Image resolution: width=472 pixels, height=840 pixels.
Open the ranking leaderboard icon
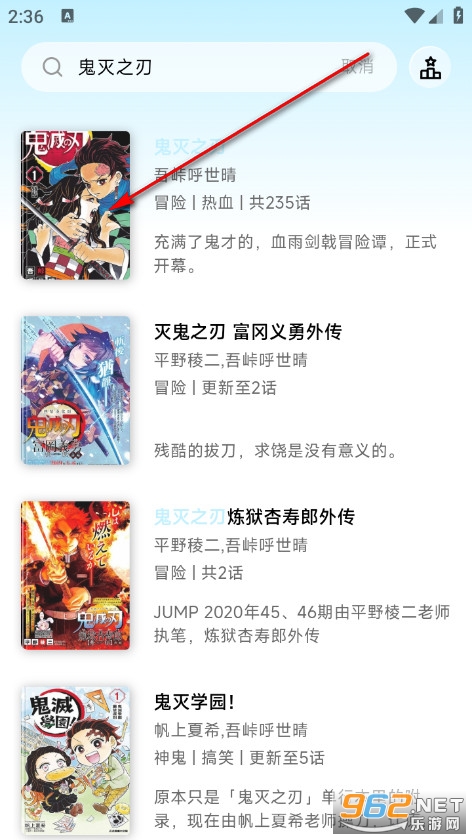(x=430, y=68)
